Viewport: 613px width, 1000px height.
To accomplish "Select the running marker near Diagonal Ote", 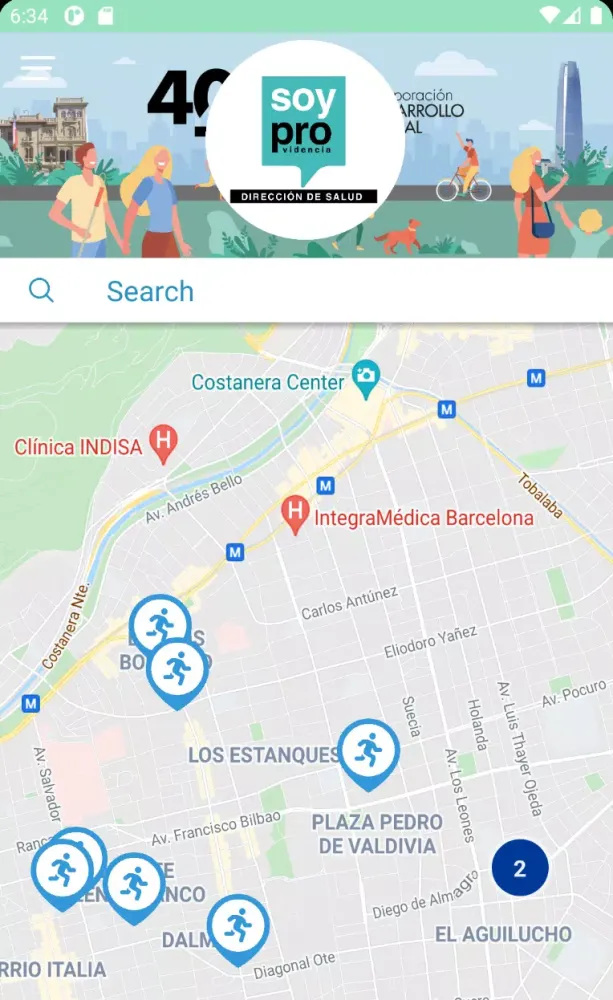I will tap(238, 926).
